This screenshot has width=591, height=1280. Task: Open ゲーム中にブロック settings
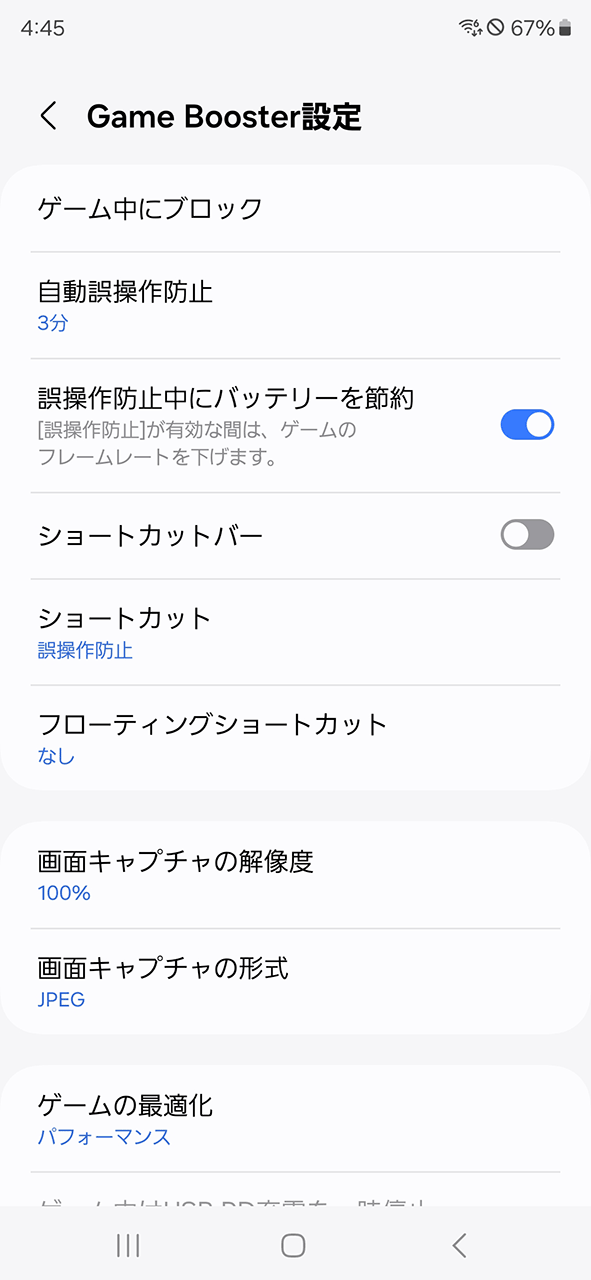coord(295,209)
